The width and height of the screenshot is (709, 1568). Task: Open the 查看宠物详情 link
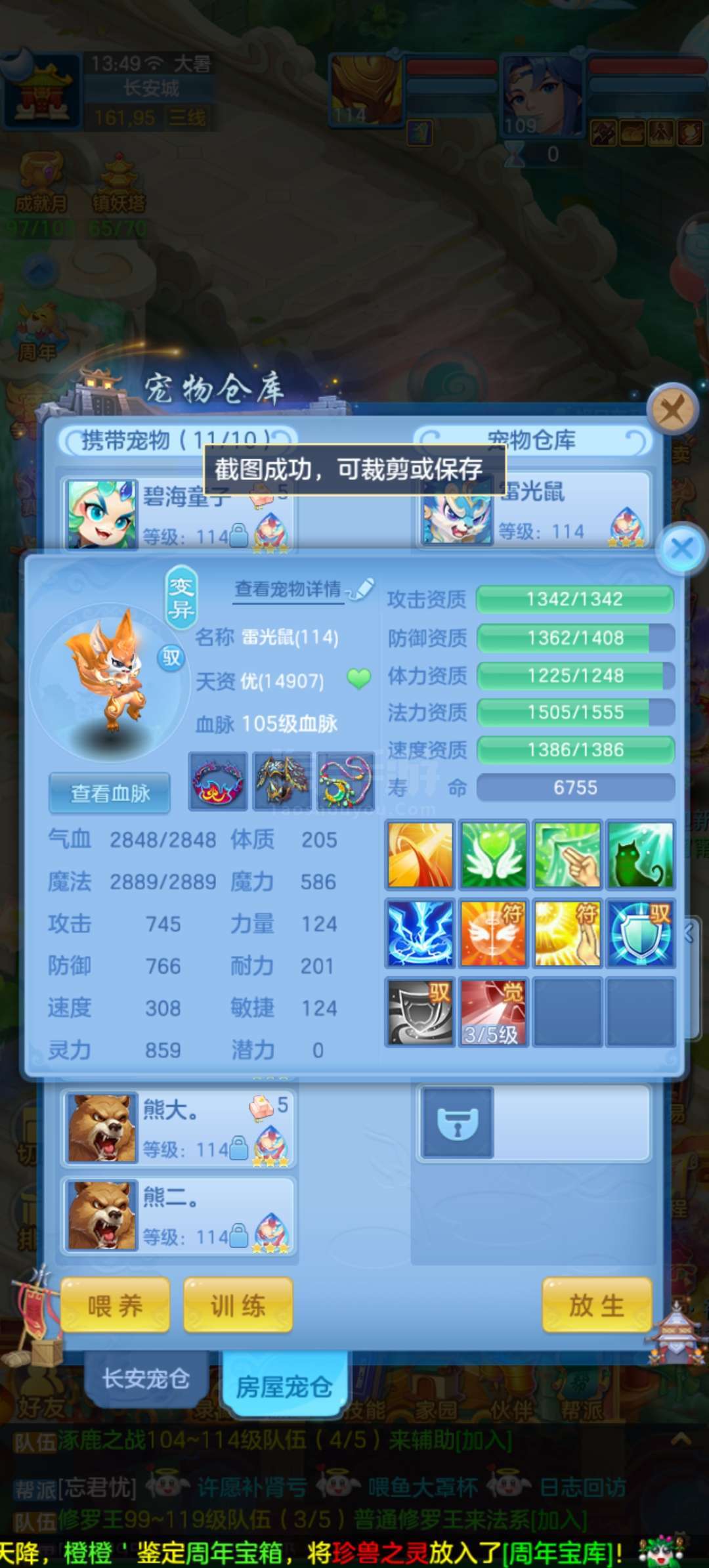coord(288,589)
